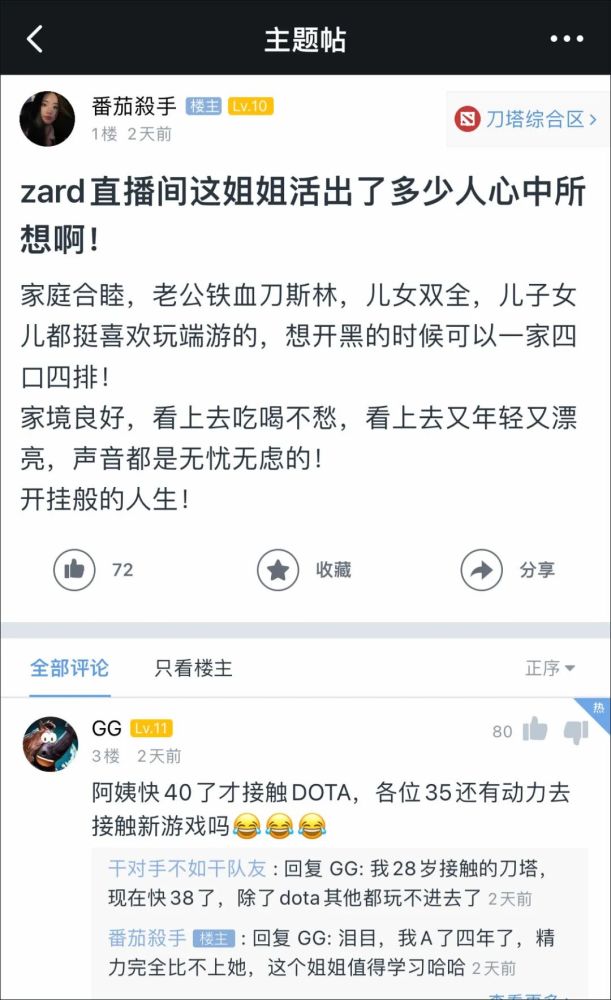Downvote GG's comment
Image resolution: width=611 pixels, height=1000 pixels.
click(x=575, y=732)
